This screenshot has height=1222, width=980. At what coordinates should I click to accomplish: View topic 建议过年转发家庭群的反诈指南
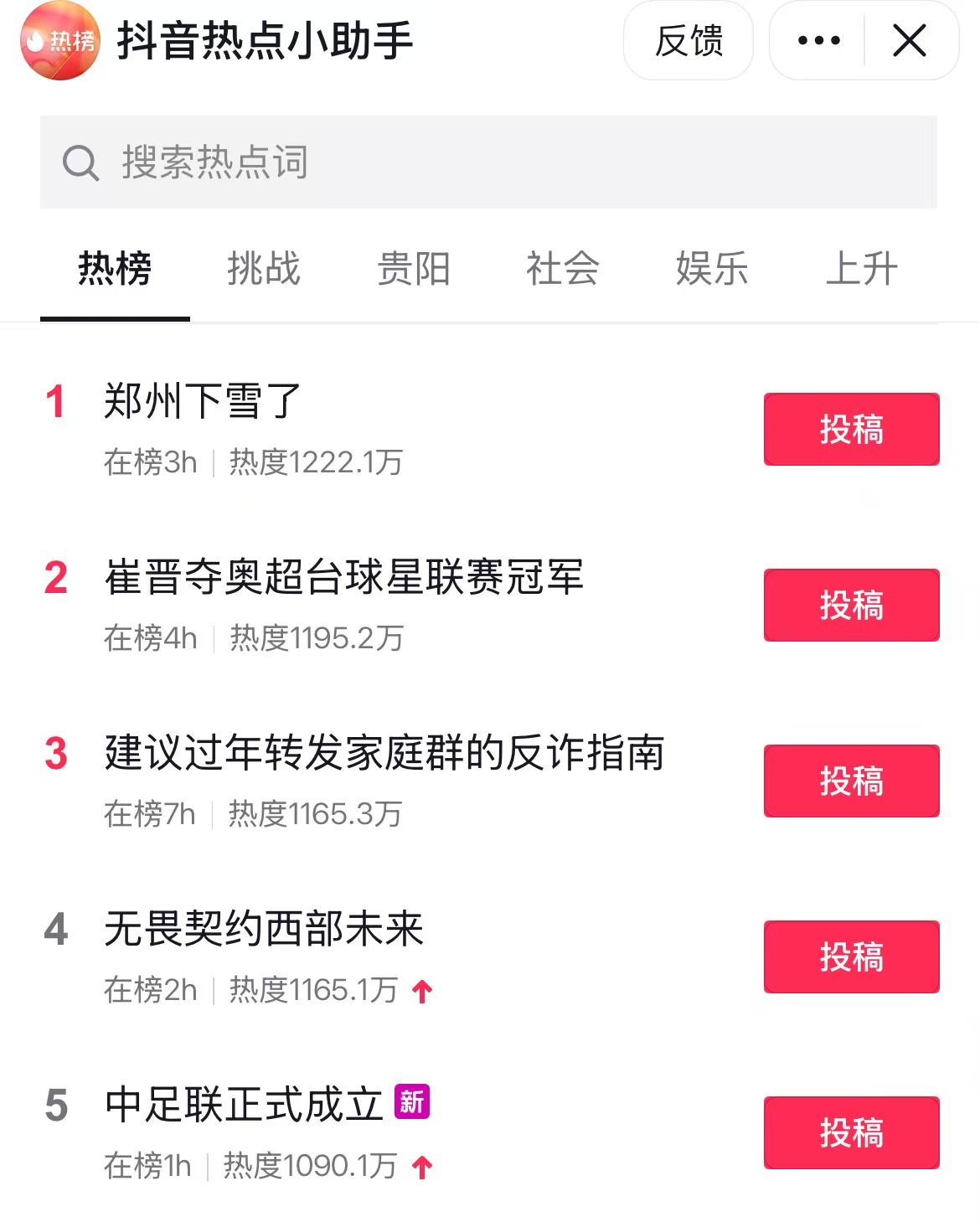384,753
